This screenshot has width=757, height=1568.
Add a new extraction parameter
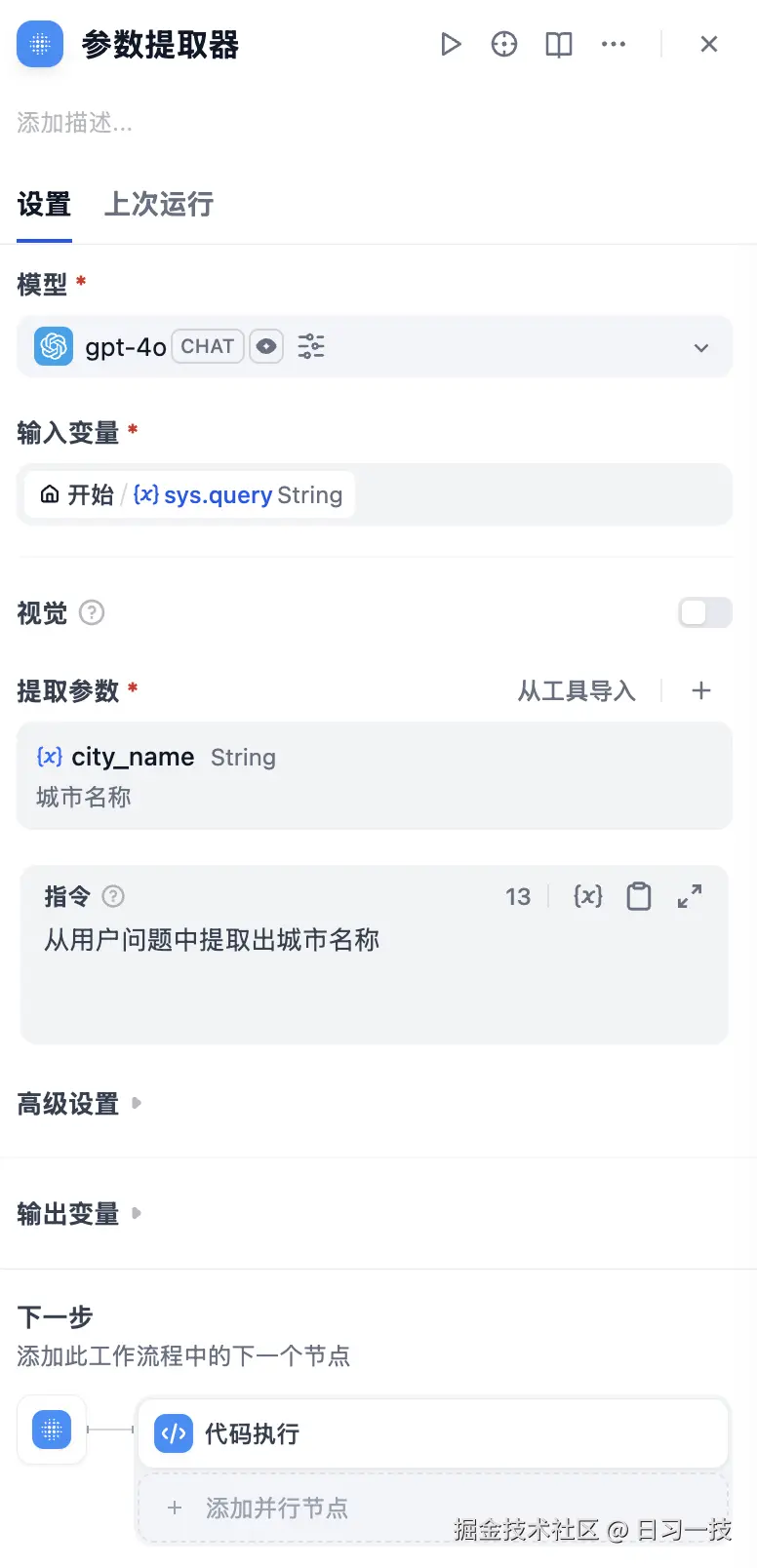pos(701,690)
